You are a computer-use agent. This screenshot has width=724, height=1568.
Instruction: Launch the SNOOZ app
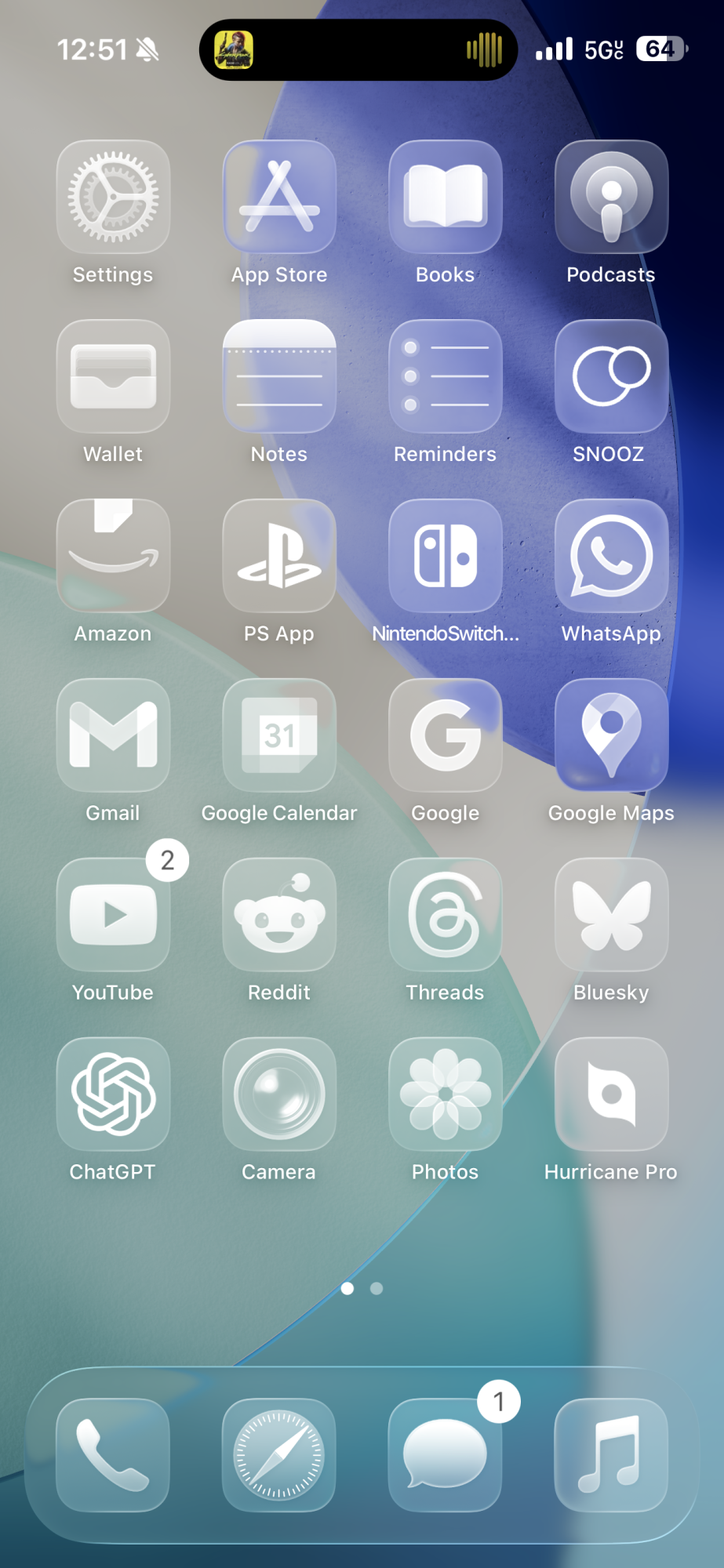tap(611, 376)
